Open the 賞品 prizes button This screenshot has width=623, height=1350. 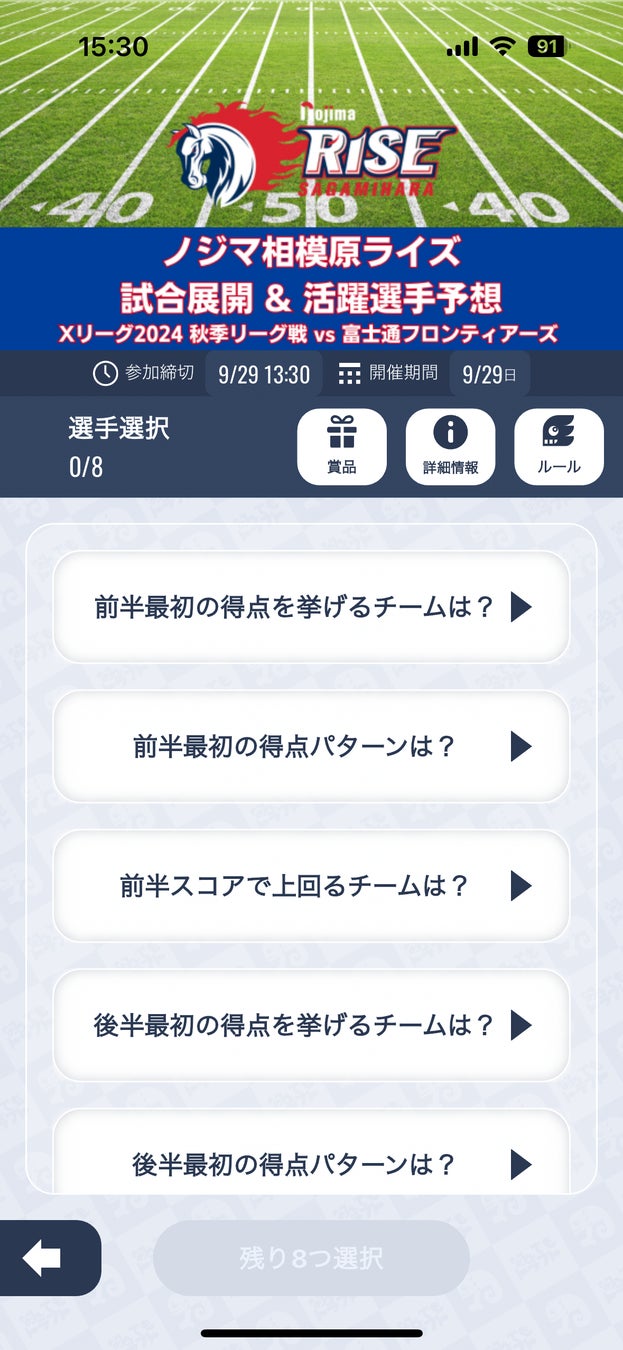[x=342, y=447]
